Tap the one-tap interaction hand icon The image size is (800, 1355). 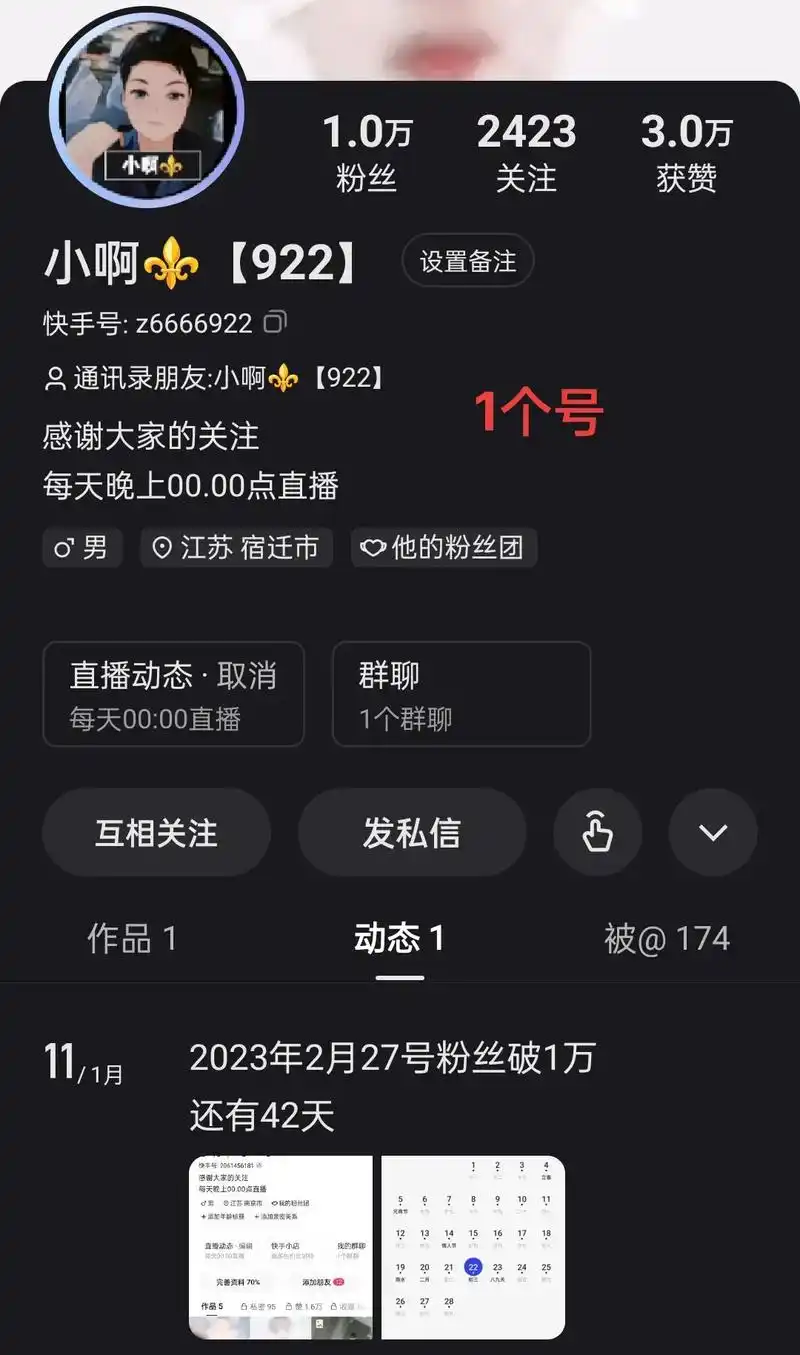pyautogui.click(x=597, y=833)
